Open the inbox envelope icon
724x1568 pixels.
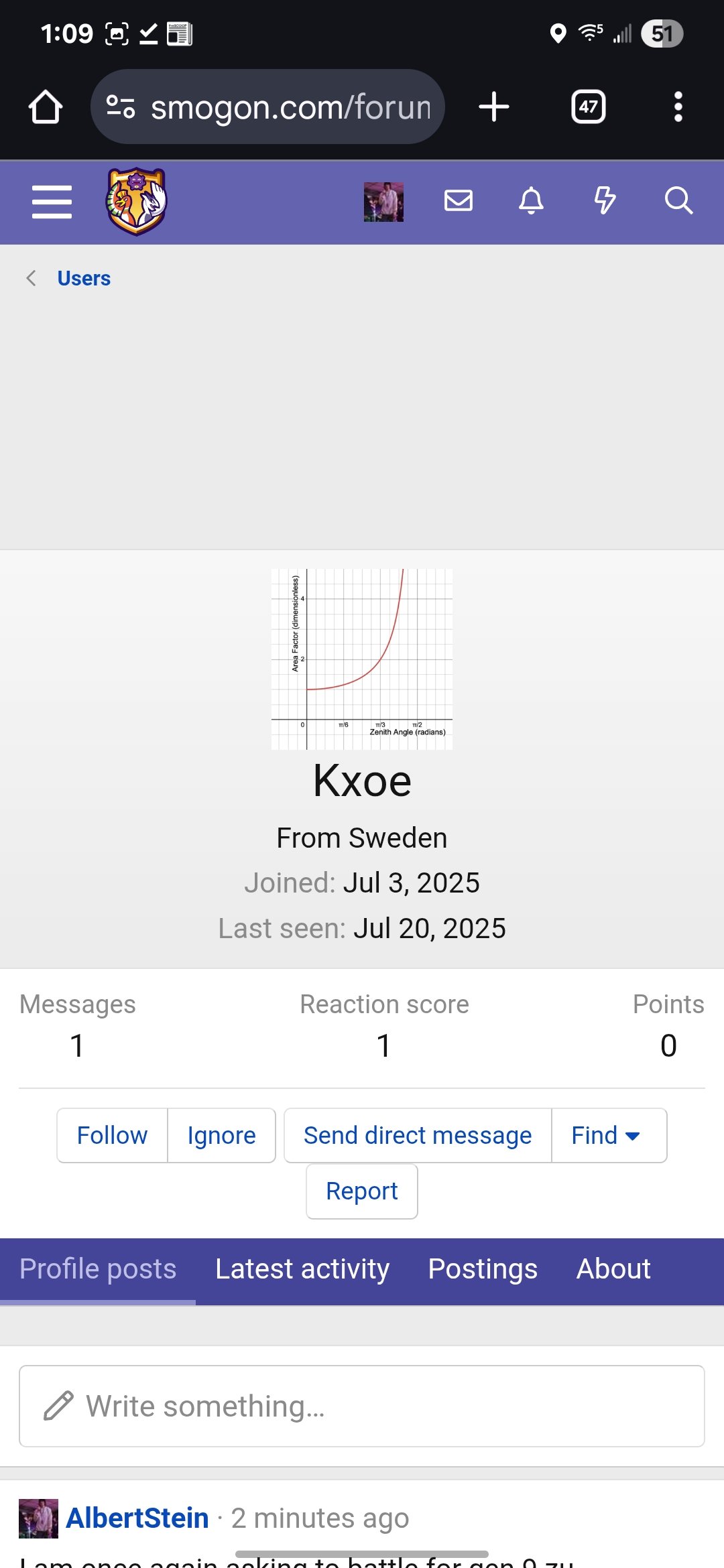point(459,200)
